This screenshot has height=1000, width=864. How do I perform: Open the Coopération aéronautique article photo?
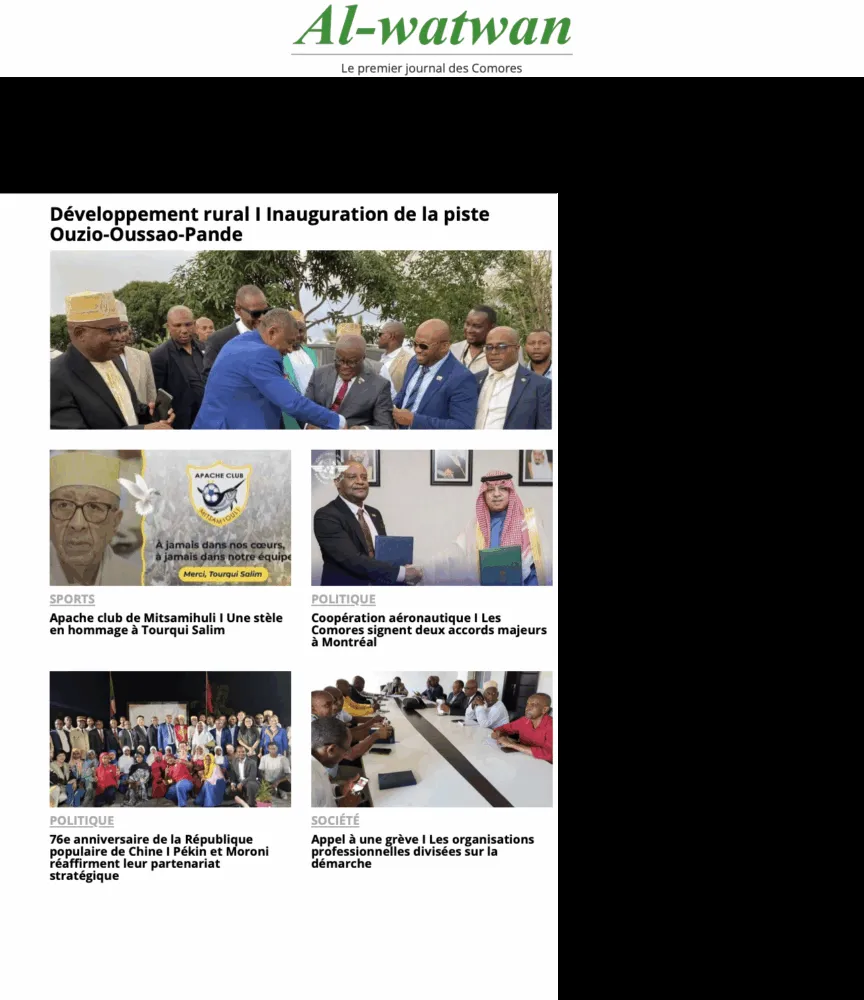431,517
